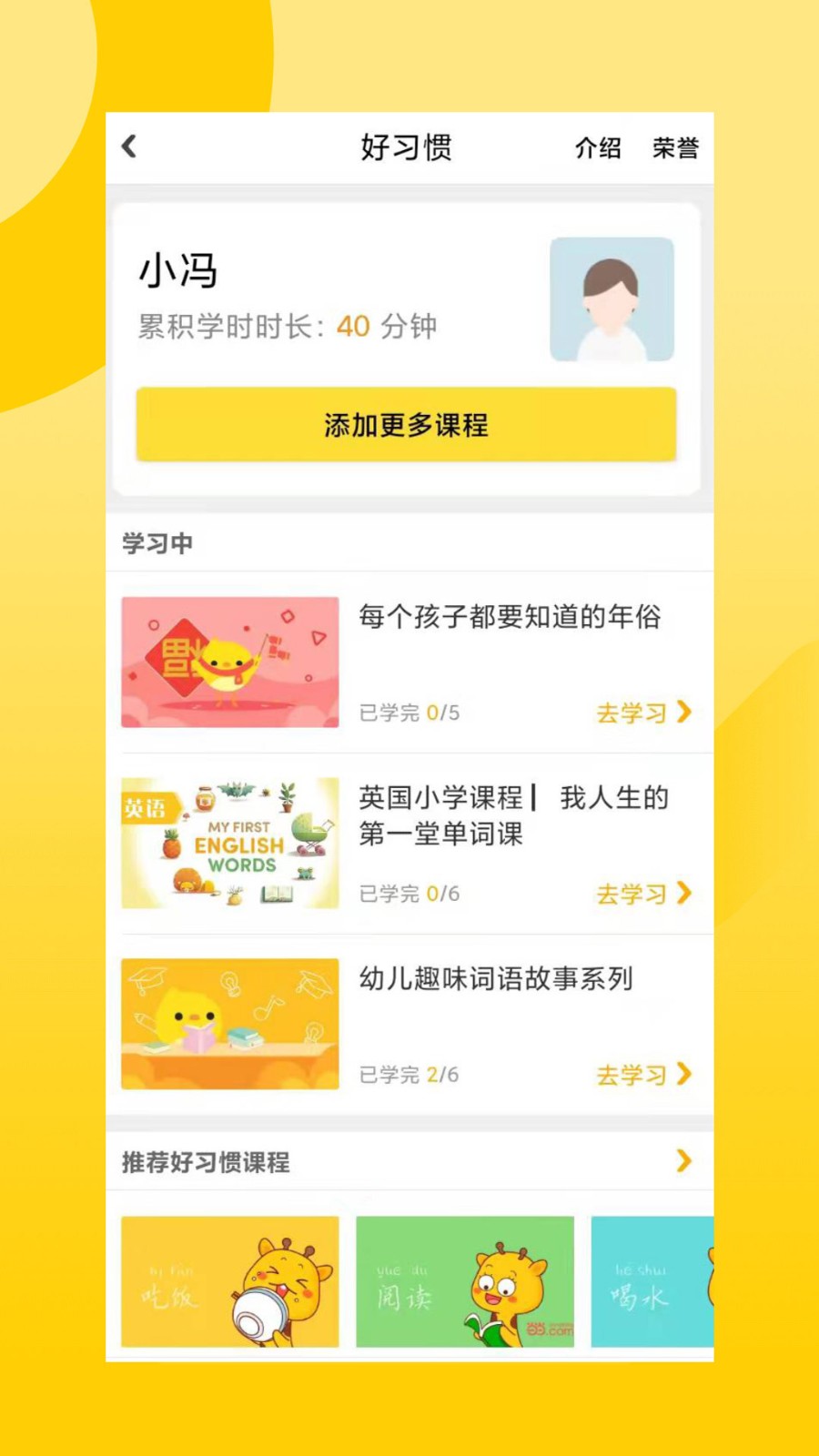Tap 去学习 for the 年俗 course
Viewport: 819px width, 1456px height.
[x=643, y=713]
